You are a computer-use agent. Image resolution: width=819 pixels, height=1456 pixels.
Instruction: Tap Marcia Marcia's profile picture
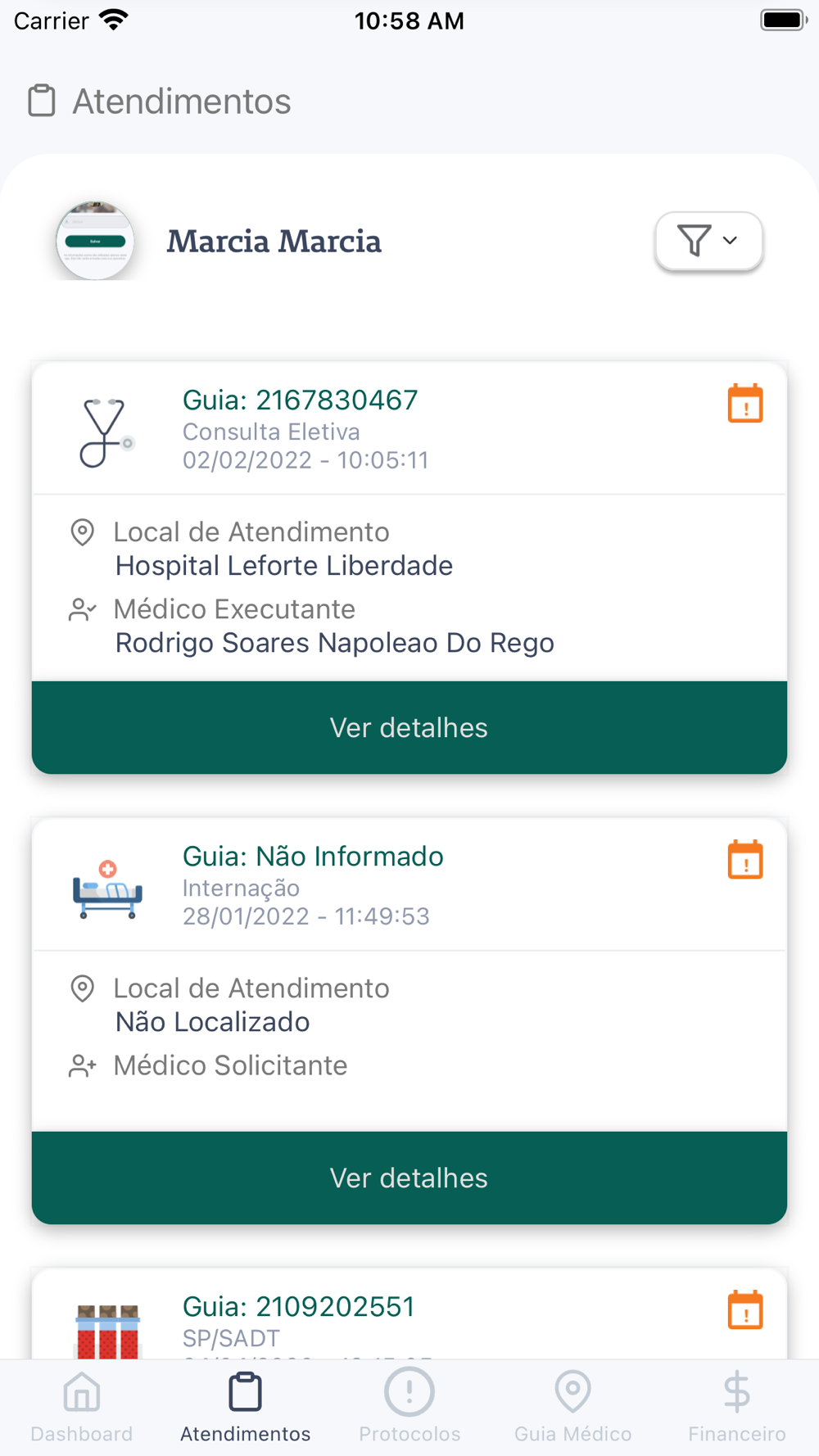(x=95, y=241)
